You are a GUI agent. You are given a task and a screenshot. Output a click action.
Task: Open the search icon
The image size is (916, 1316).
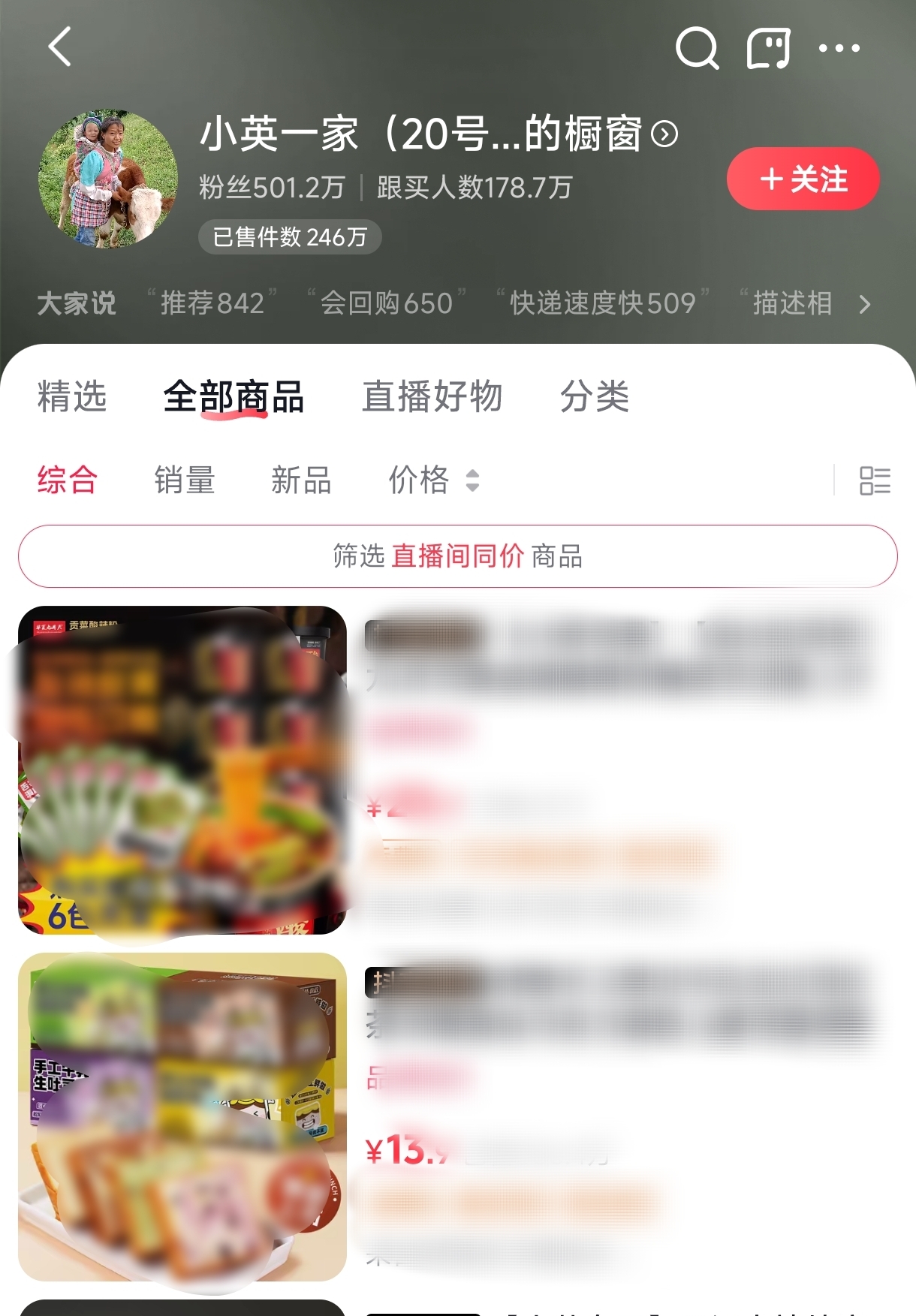(697, 48)
